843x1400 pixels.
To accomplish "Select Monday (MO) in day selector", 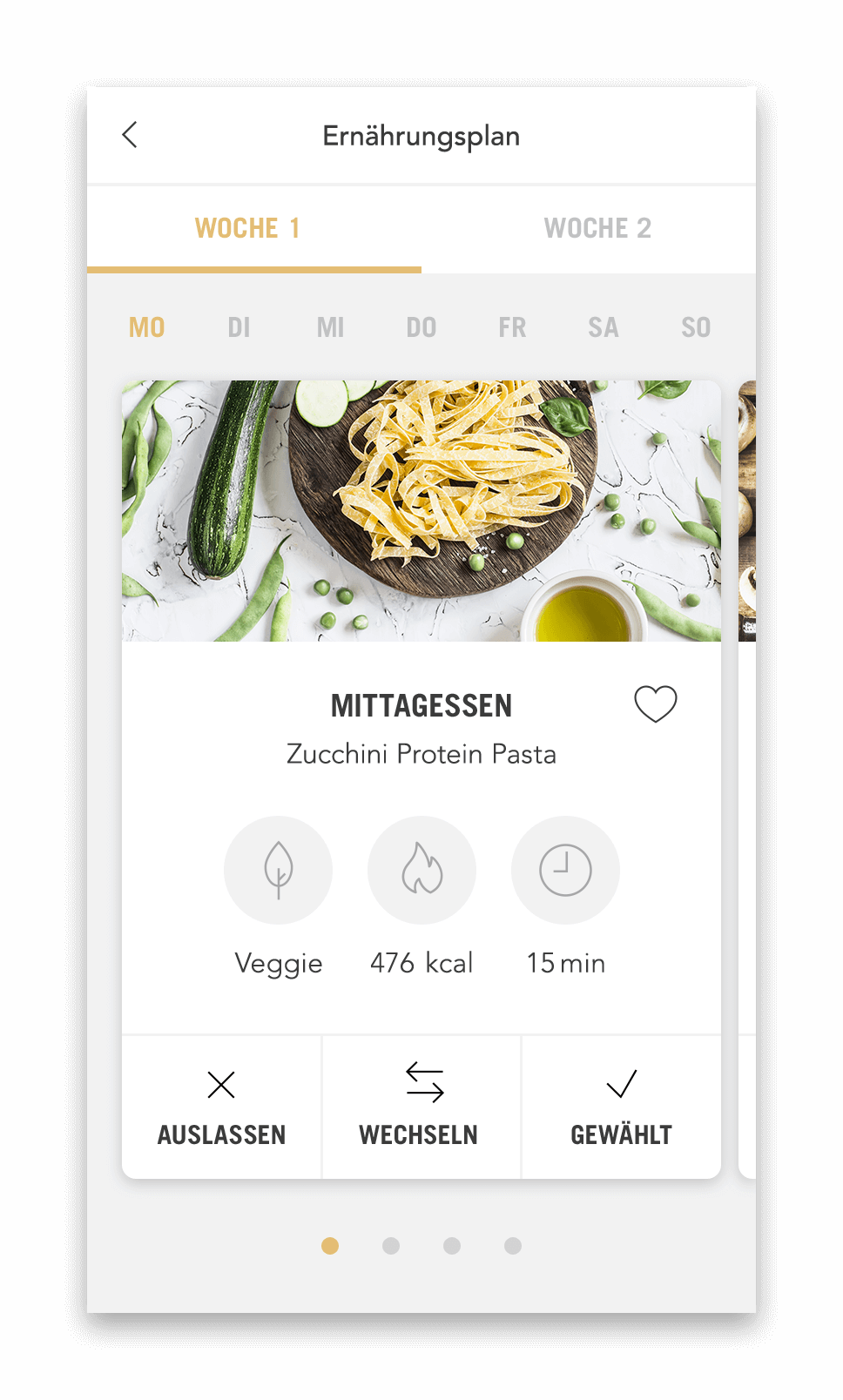I will [146, 327].
